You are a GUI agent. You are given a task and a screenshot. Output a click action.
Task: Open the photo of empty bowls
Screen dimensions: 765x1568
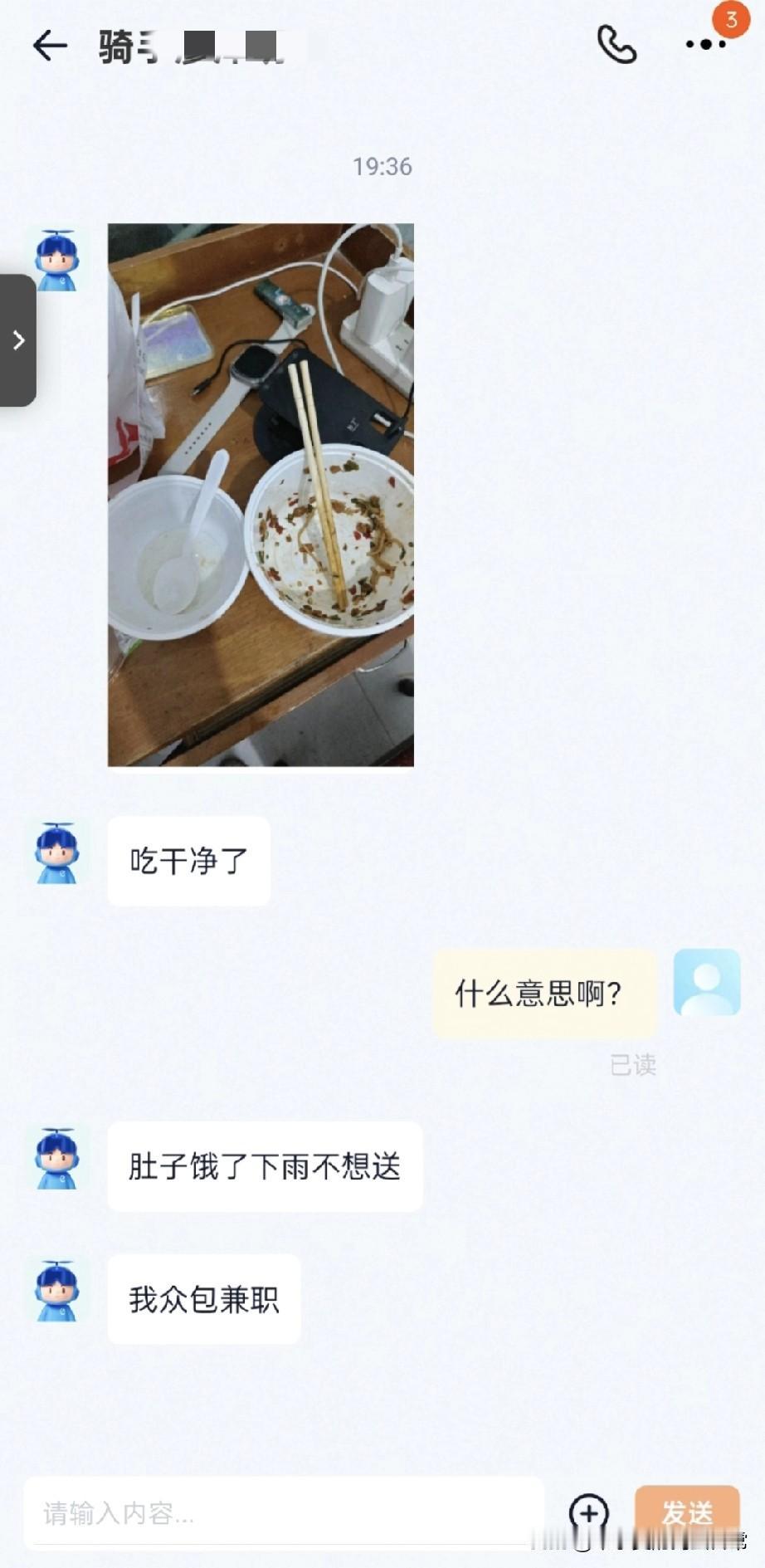[x=261, y=495]
